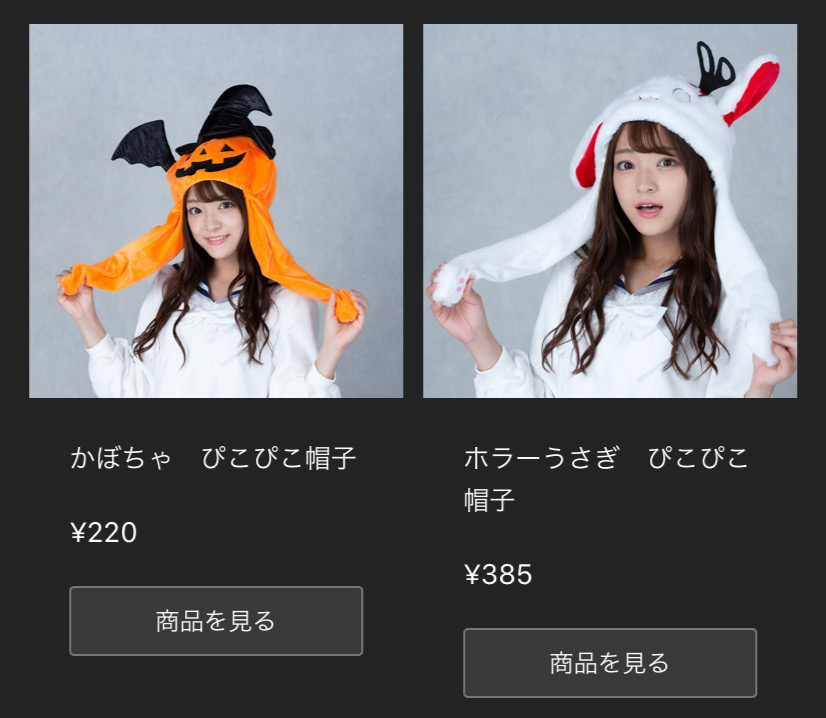View product button for ホラーうさぎ ぴこぴこ帽子
The image size is (826, 718).
[610, 662]
